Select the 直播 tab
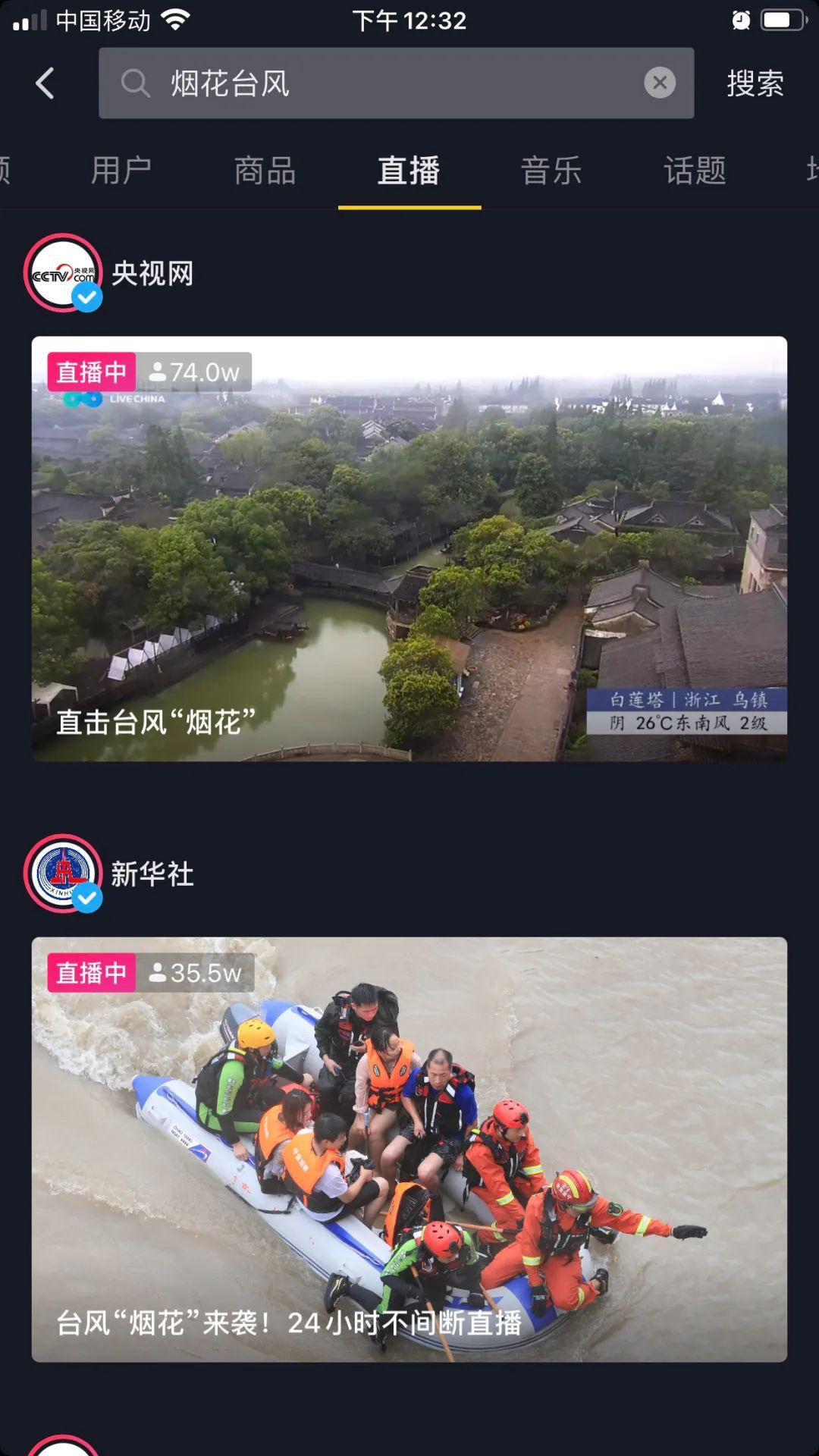Image resolution: width=819 pixels, height=1456 pixels. [x=409, y=171]
